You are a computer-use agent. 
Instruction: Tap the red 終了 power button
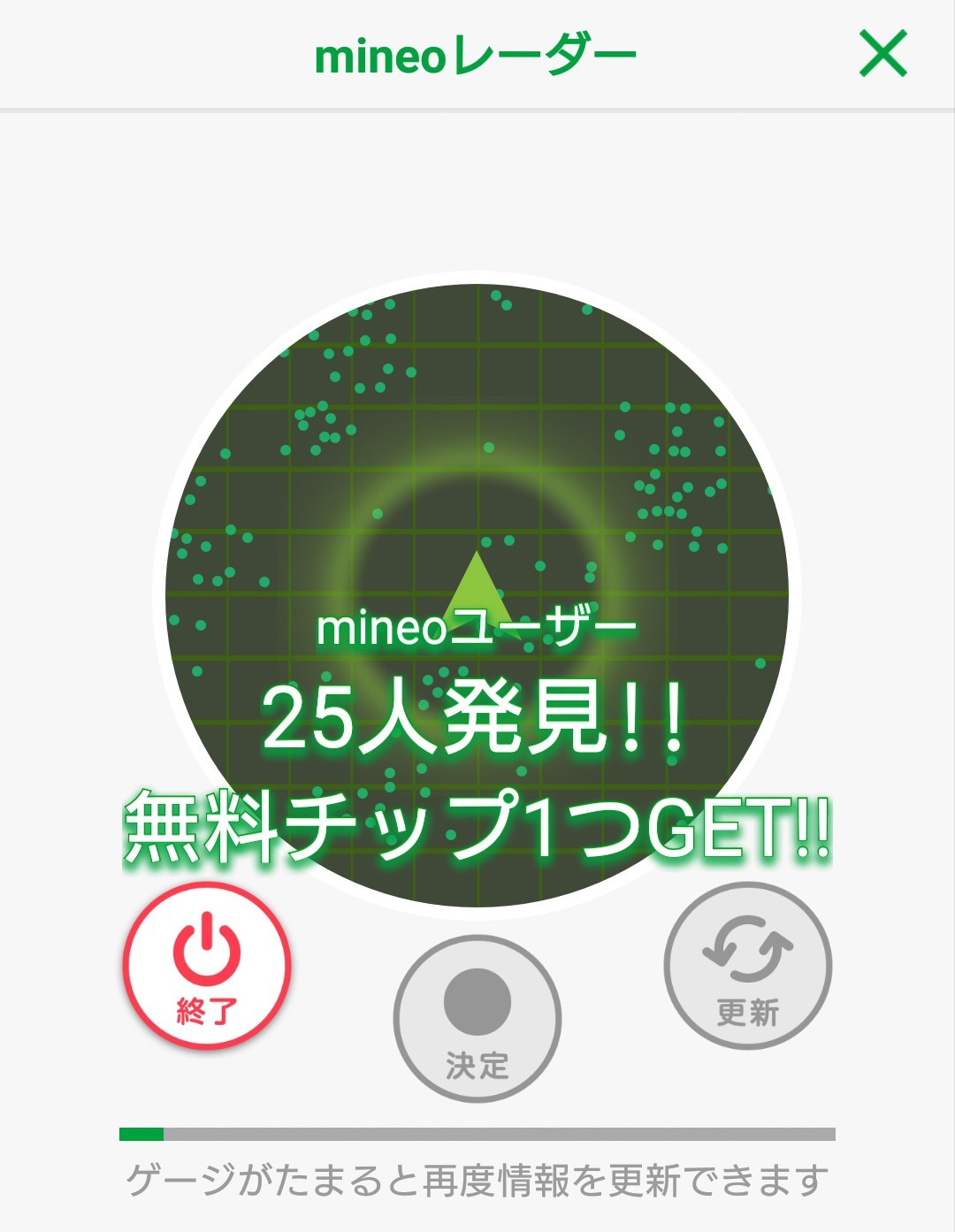(x=207, y=966)
